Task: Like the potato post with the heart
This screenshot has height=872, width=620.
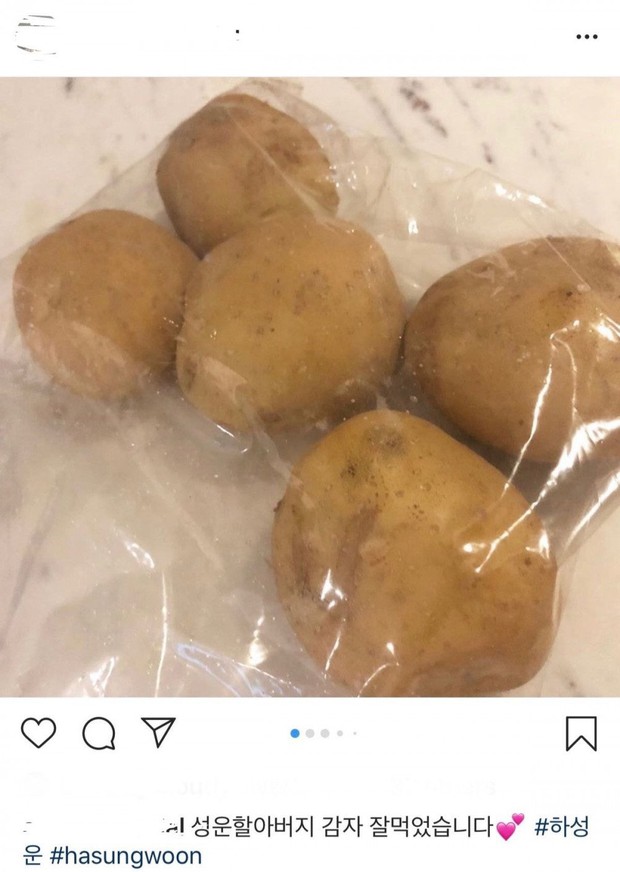Action: click(x=38, y=733)
